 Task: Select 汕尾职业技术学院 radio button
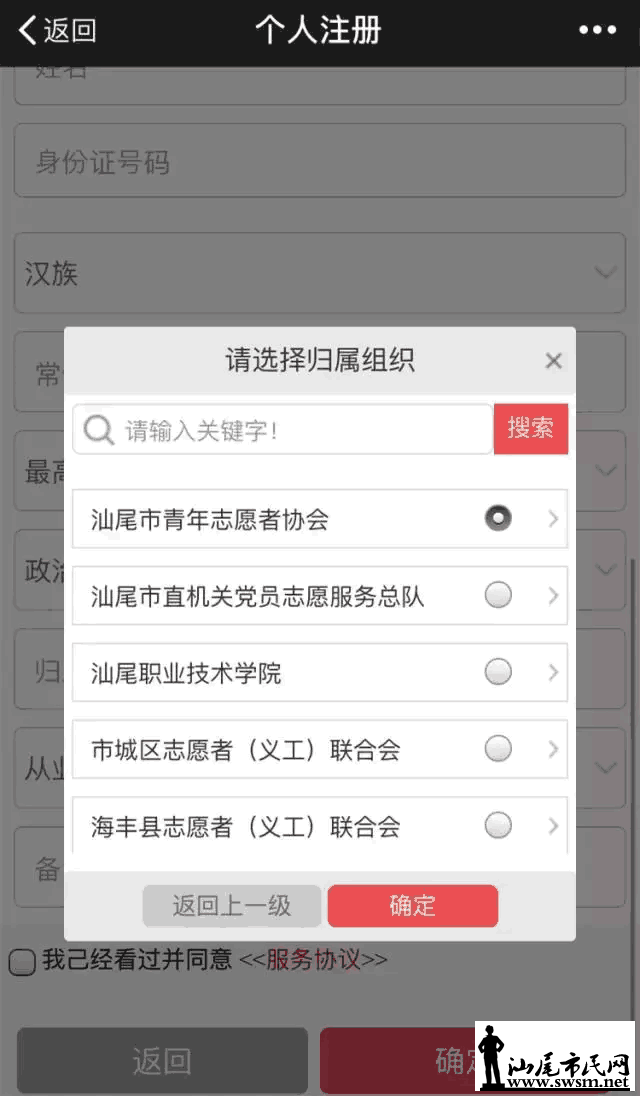[x=498, y=672]
